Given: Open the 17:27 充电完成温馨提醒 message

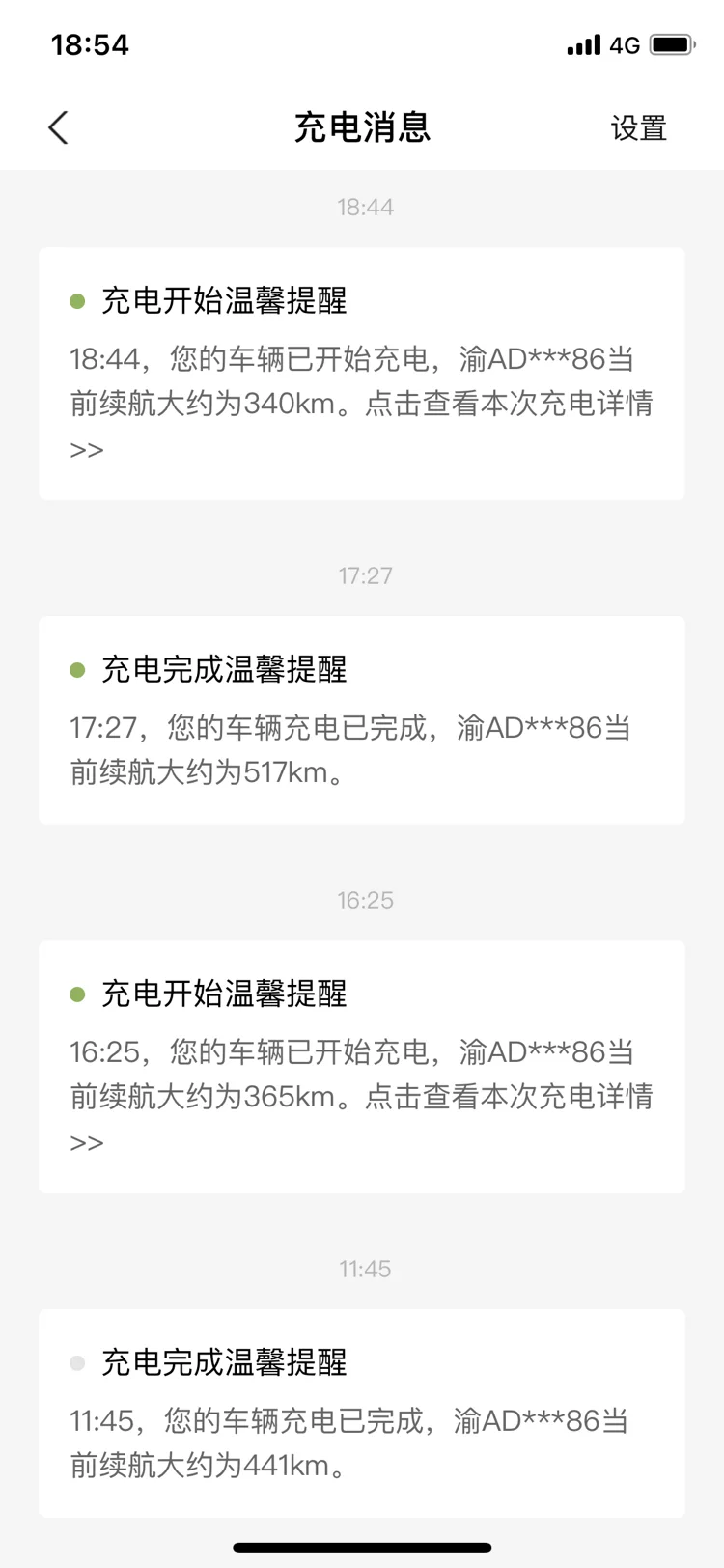Looking at the screenshot, I should pos(362,720).
